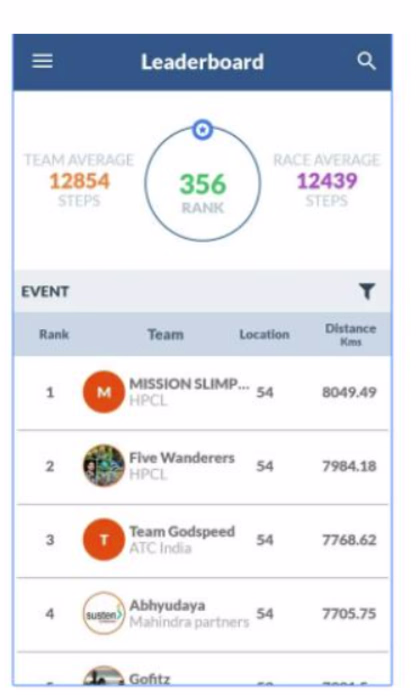View the Abhyudaya team details
This screenshot has height=700, width=420.
click(203, 614)
